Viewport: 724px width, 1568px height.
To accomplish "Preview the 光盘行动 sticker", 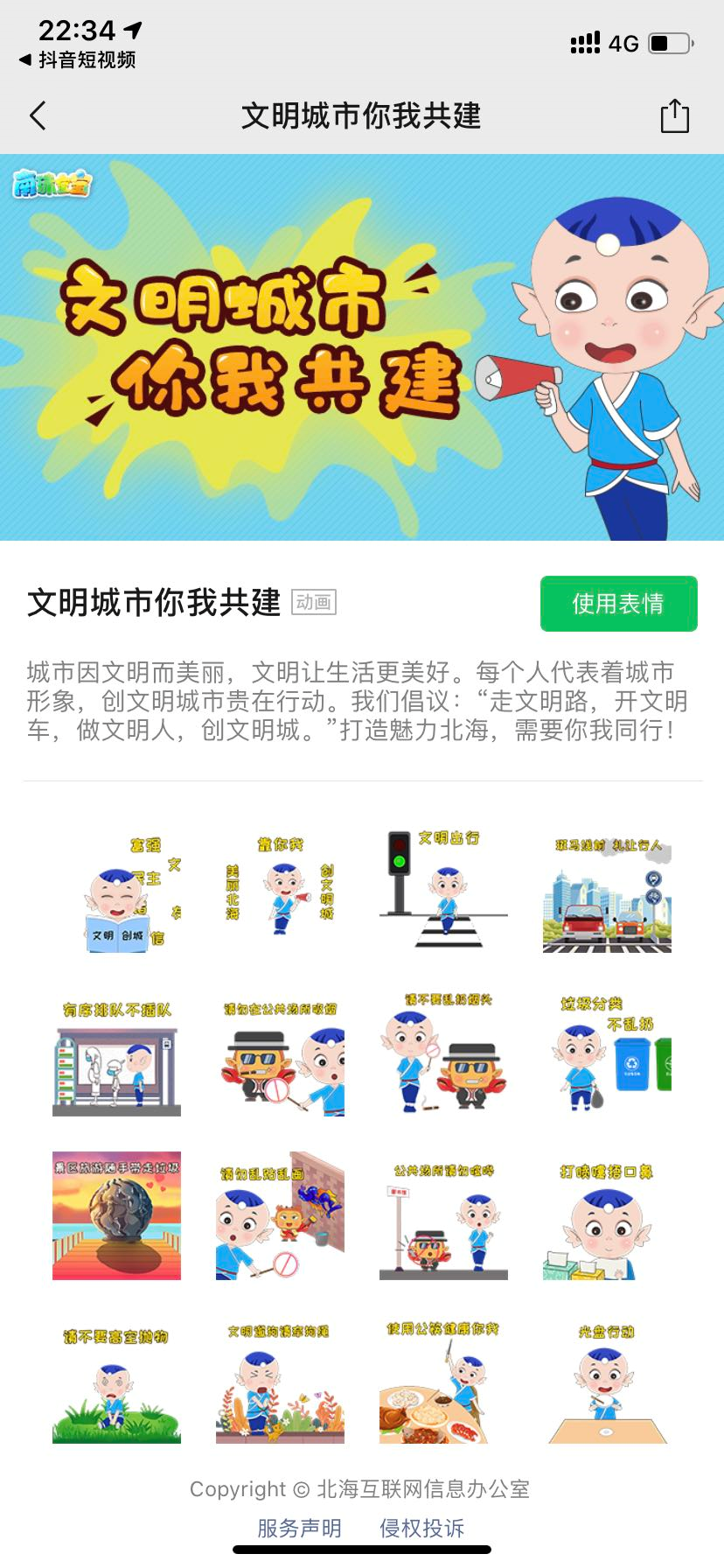I will point(607,1382).
